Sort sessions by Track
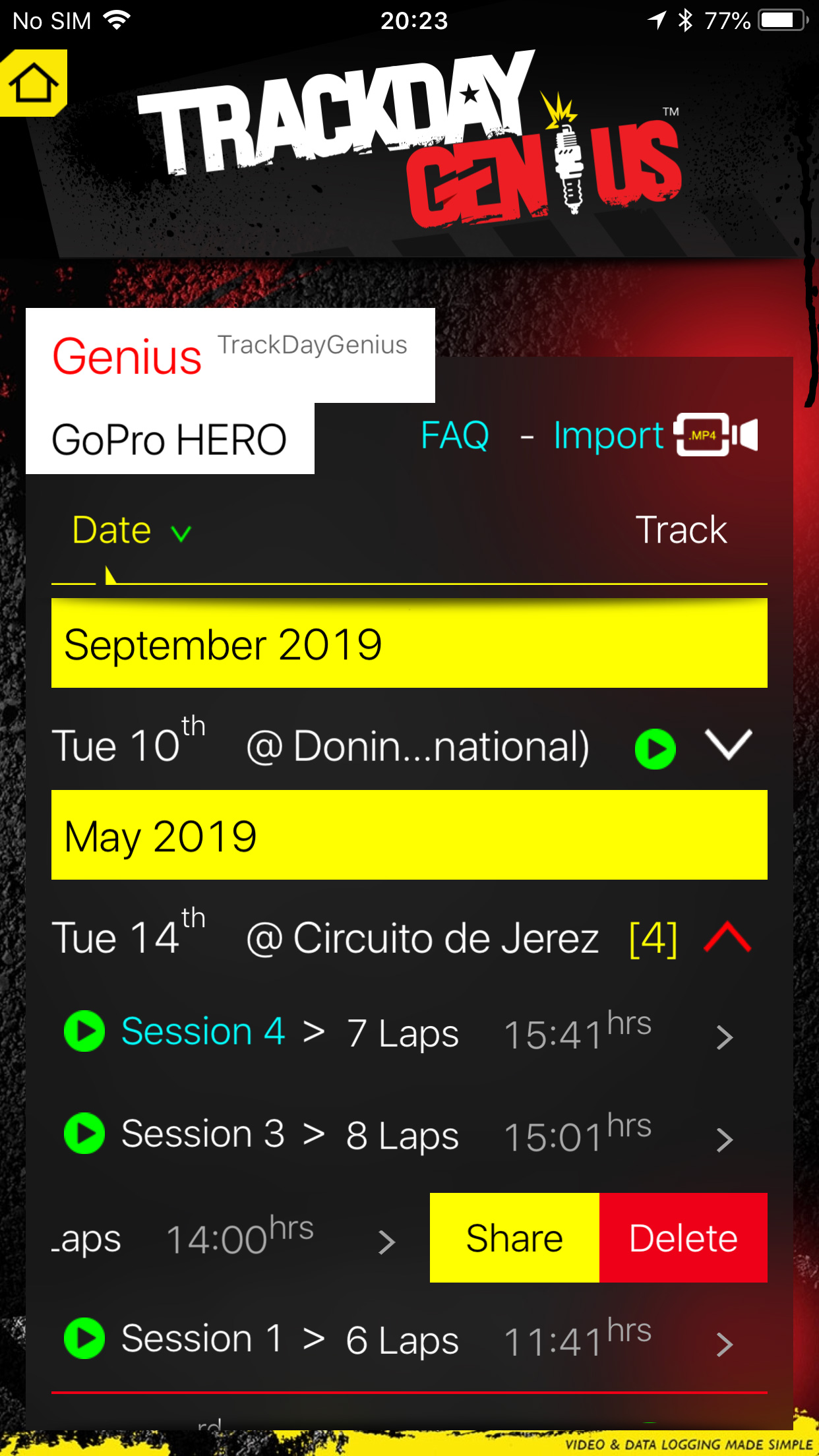Screen dimensions: 819x1456 coord(681,530)
